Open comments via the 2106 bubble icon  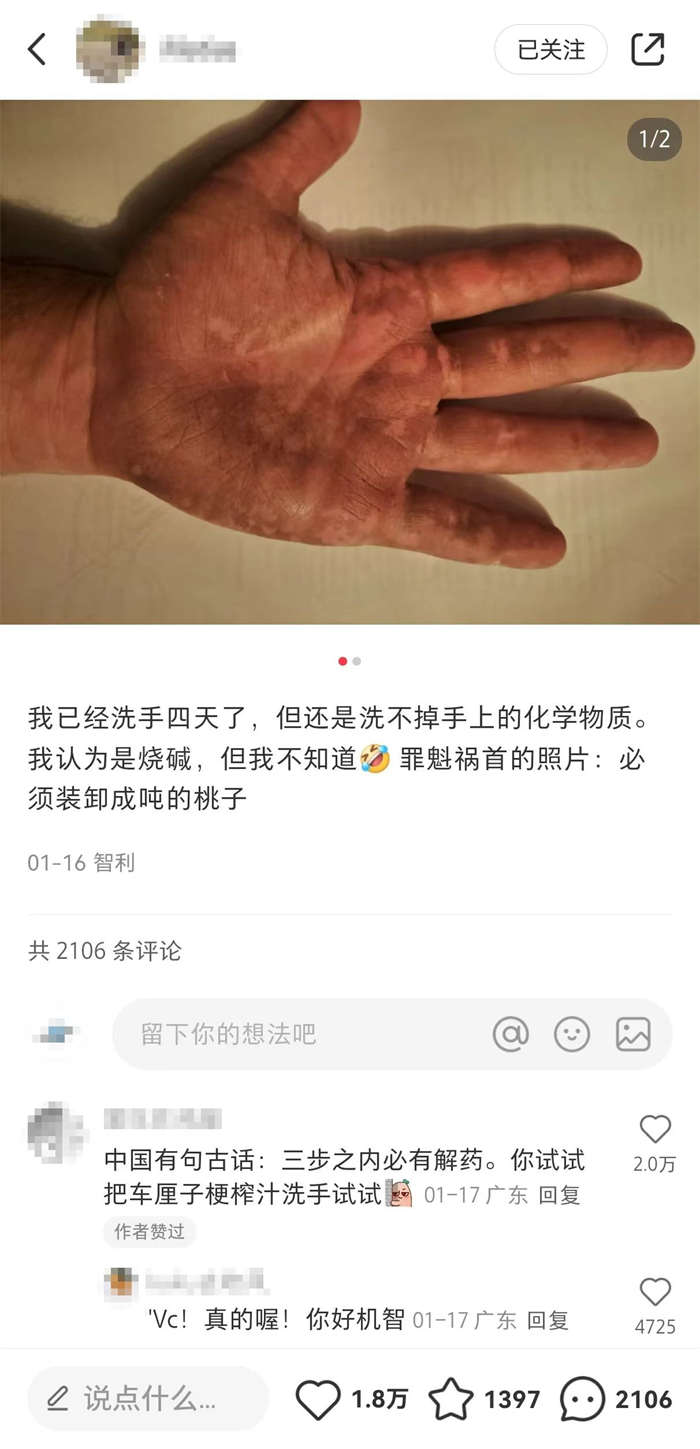point(582,1399)
